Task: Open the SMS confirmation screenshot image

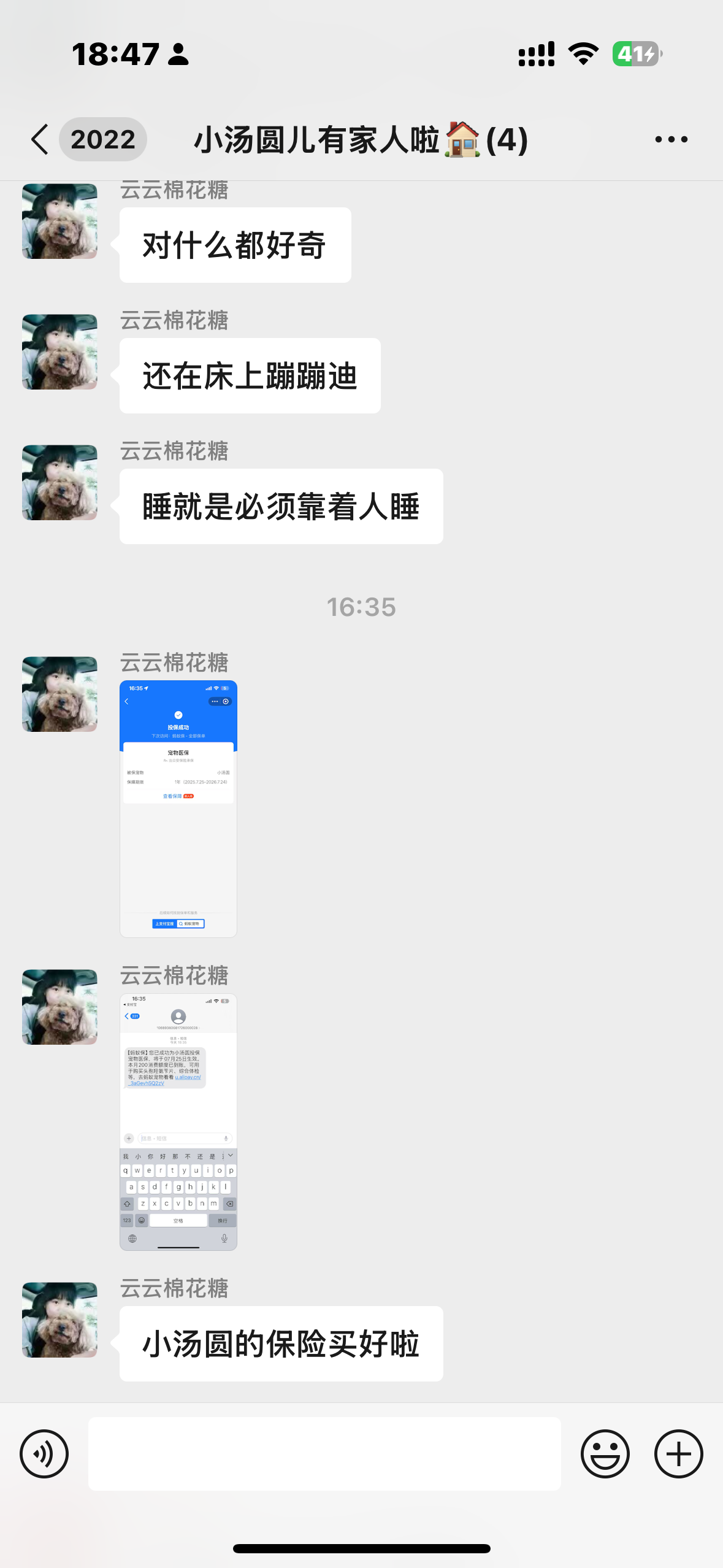Action: point(178,1122)
